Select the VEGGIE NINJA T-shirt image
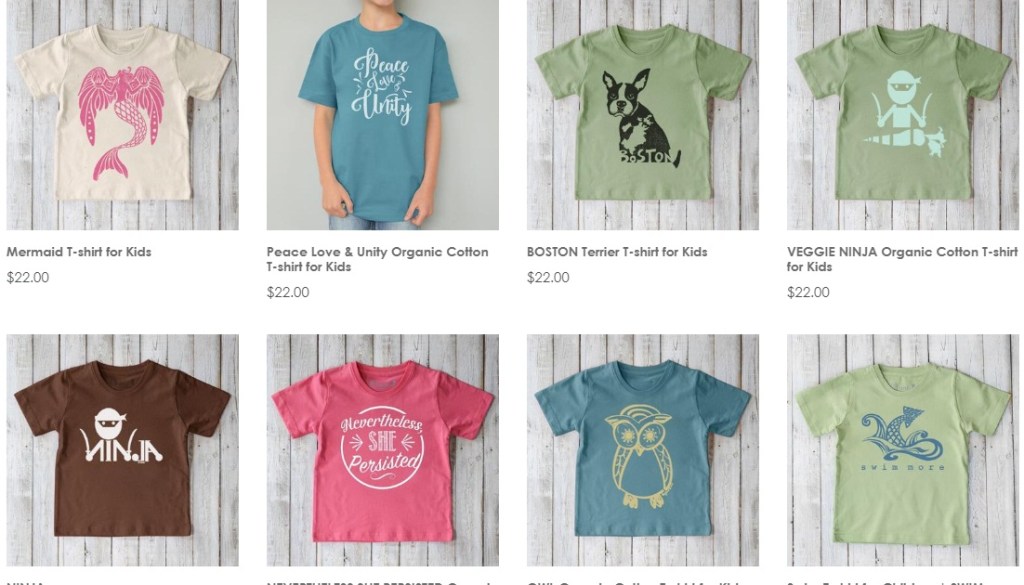The width and height of the screenshot is (1024, 585). pyautogui.click(x=902, y=115)
